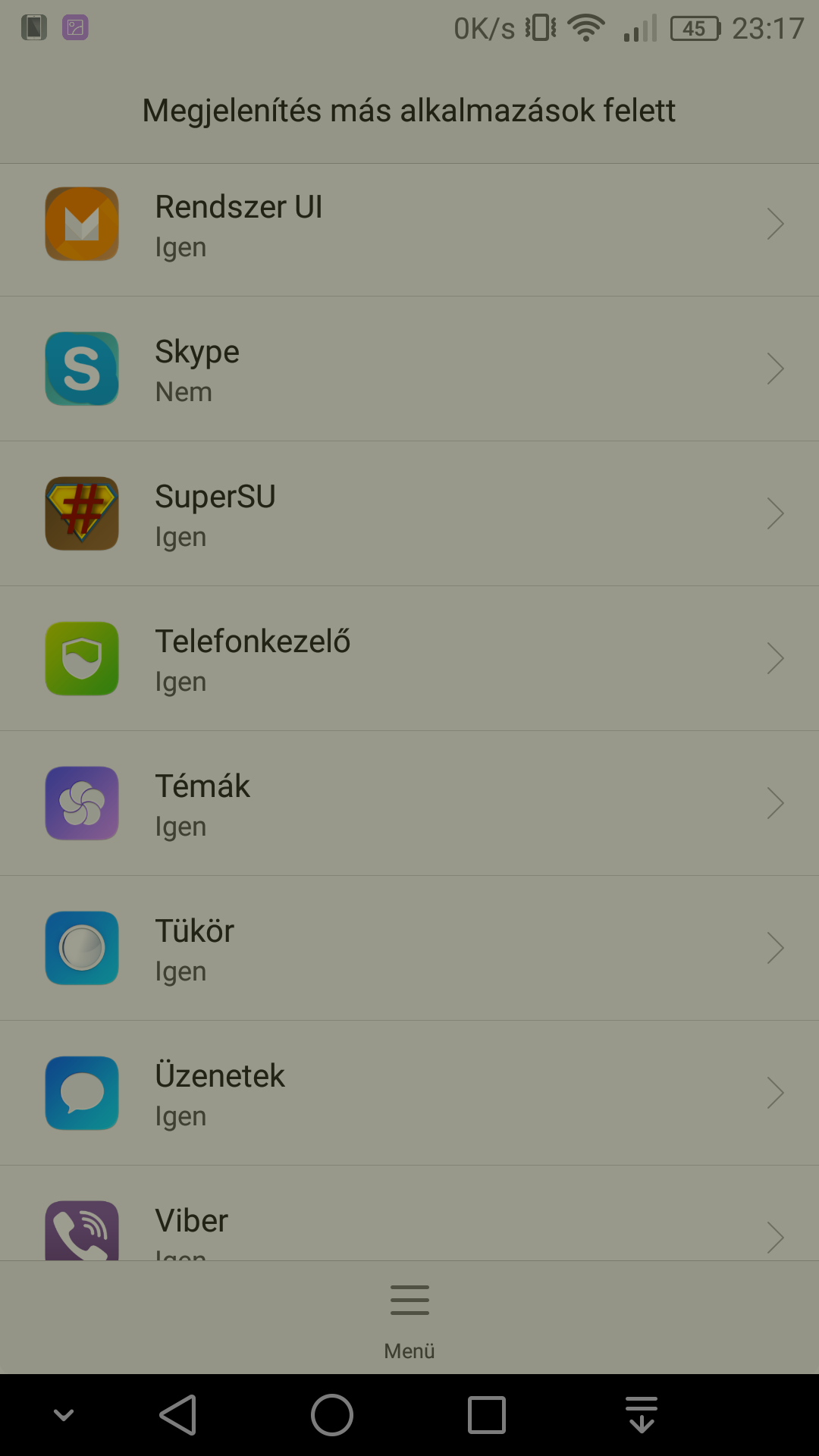The image size is (819, 1456).
Task: Return to the home screen
Action: tap(332, 1415)
